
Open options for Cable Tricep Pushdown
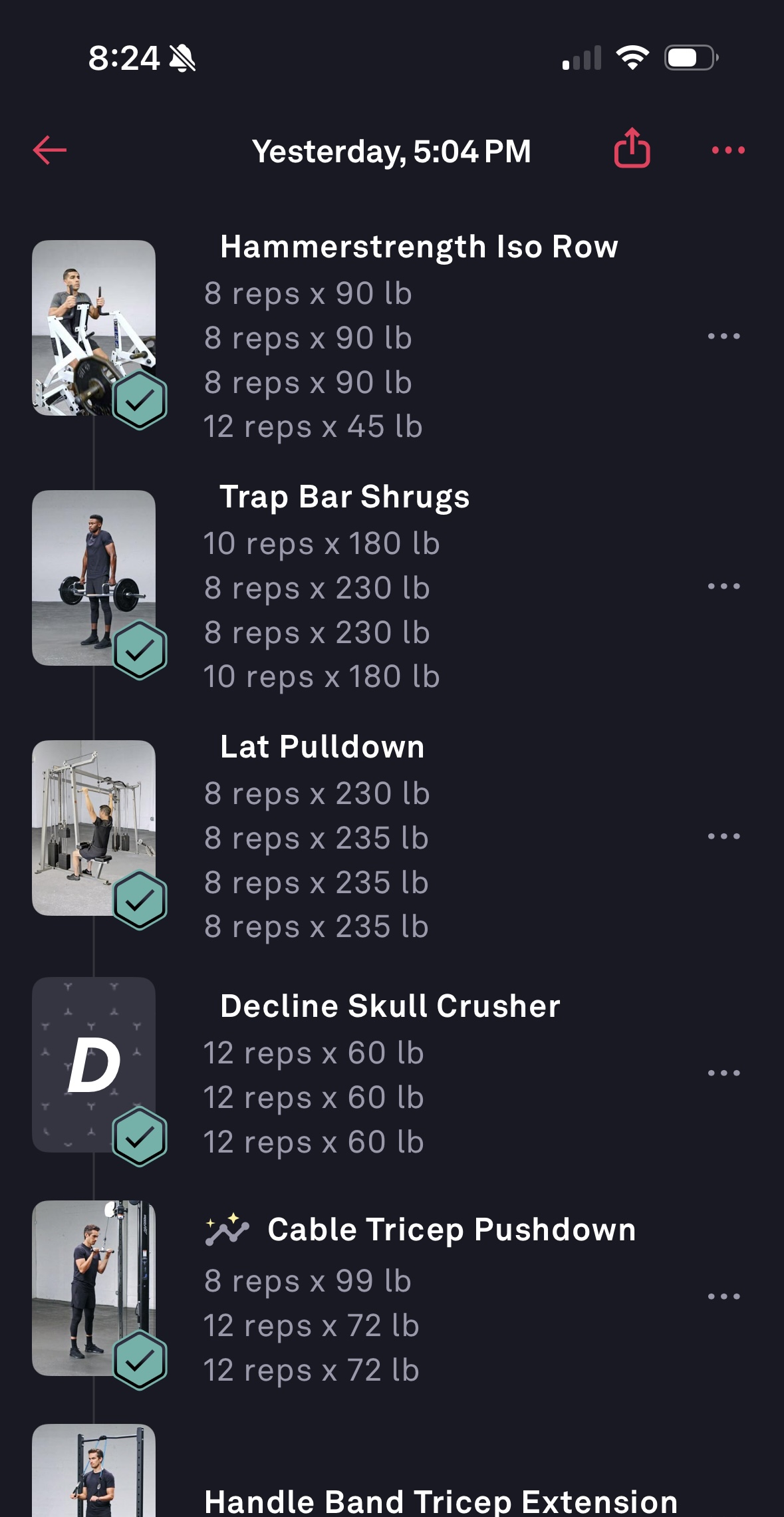click(x=723, y=1297)
